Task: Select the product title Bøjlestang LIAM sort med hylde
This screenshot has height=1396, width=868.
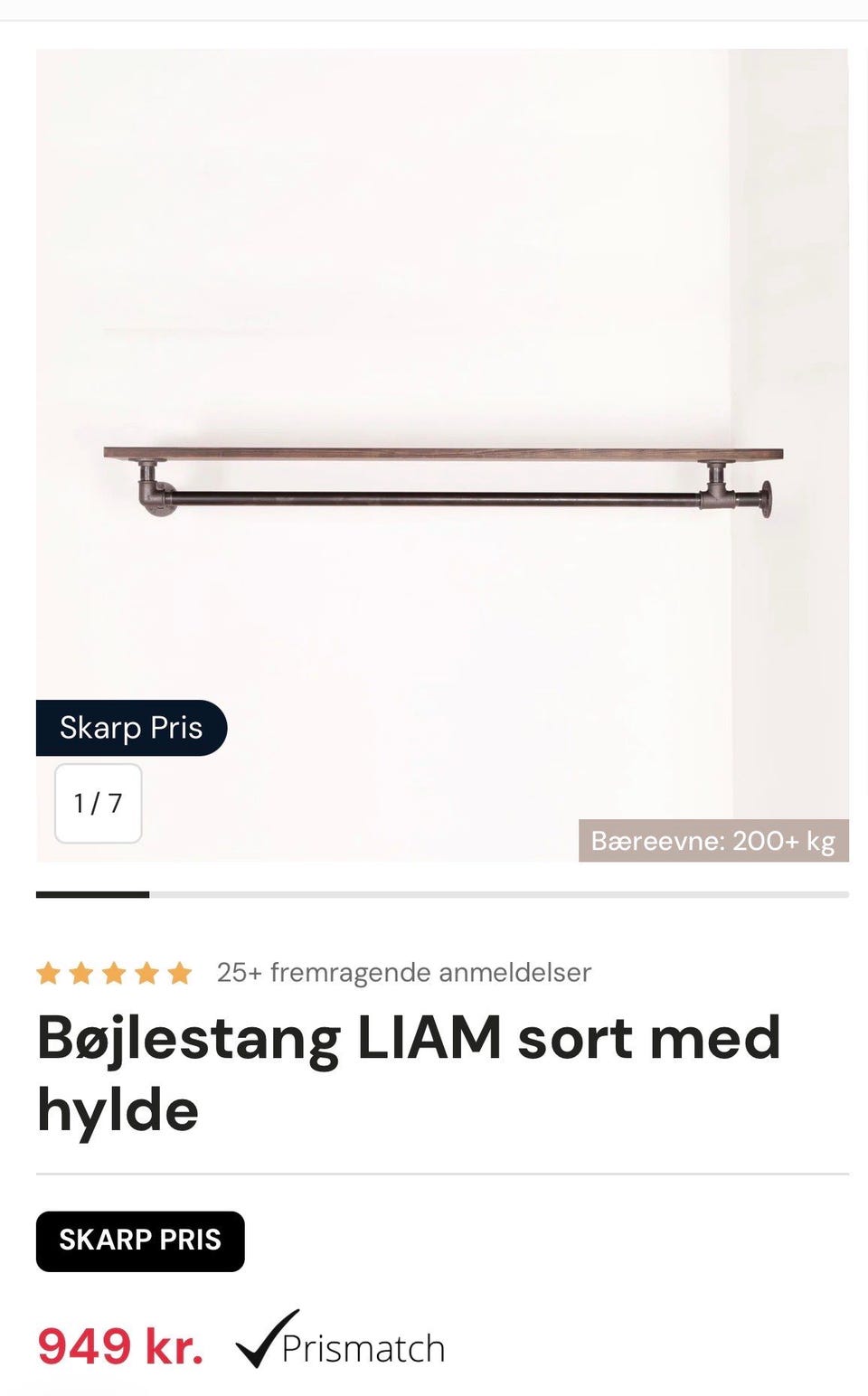Action: tap(409, 1071)
